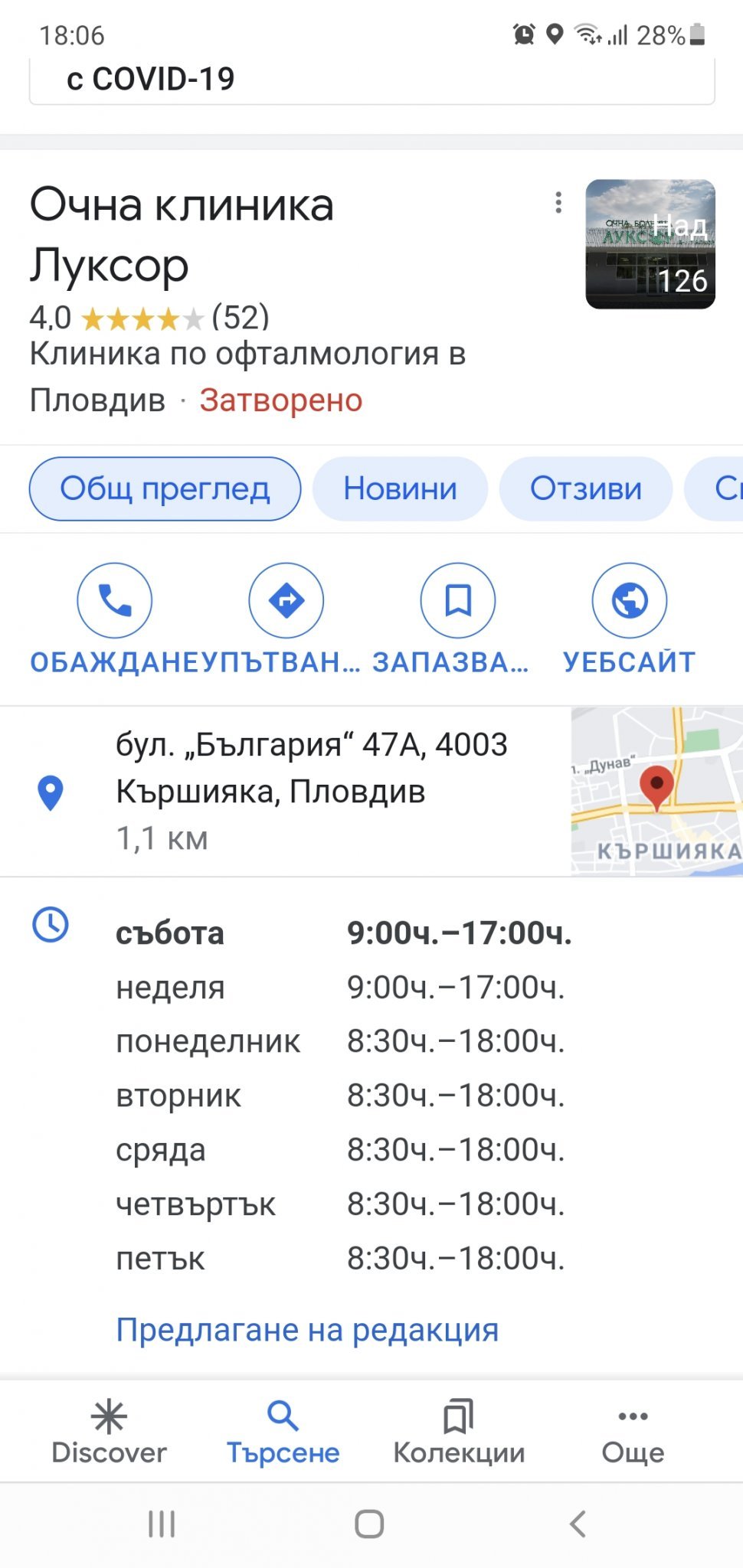This screenshot has height=1568, width=743.
Task: Open the Колекции tab
Action: [x=459, y=1431]
